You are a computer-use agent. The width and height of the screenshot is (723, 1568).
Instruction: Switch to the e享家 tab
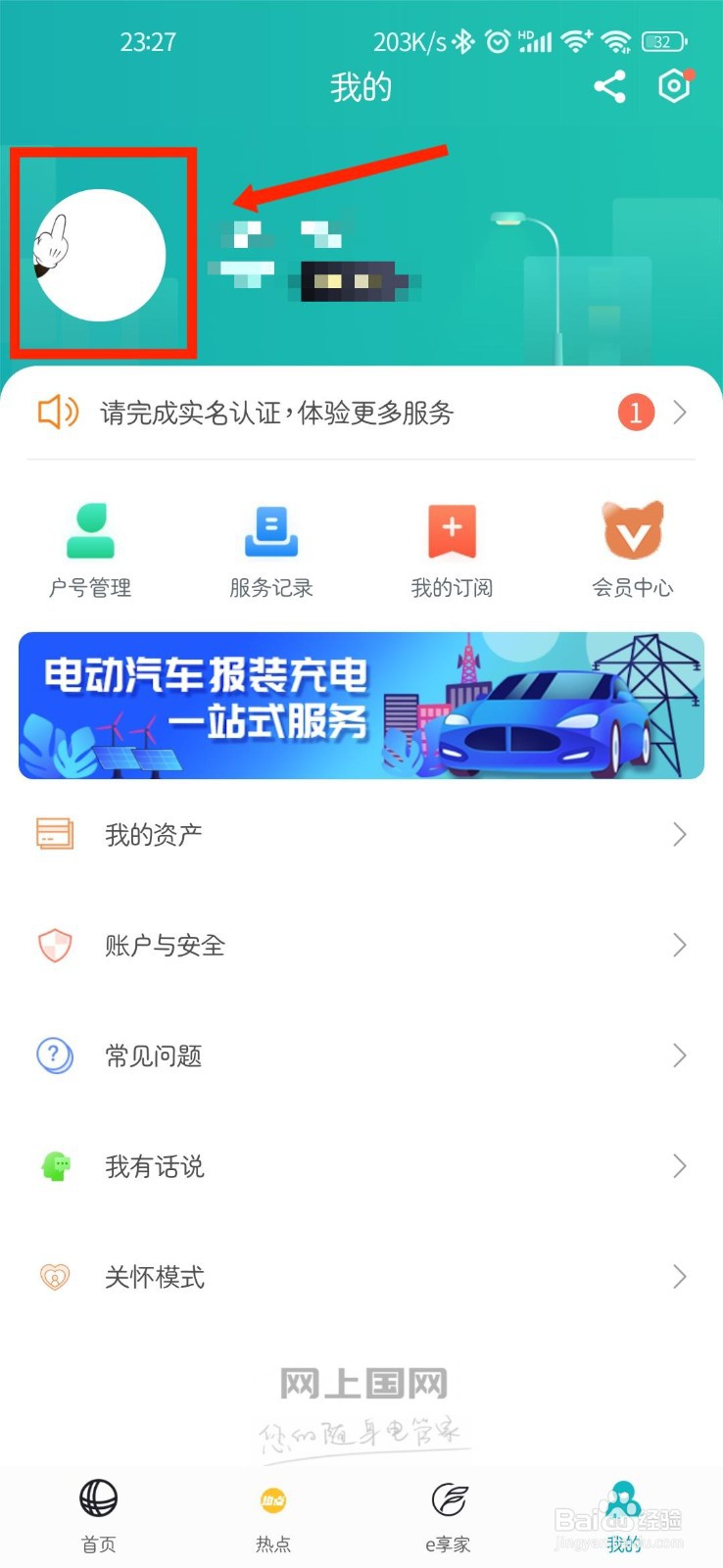(x=449, y=1514)
